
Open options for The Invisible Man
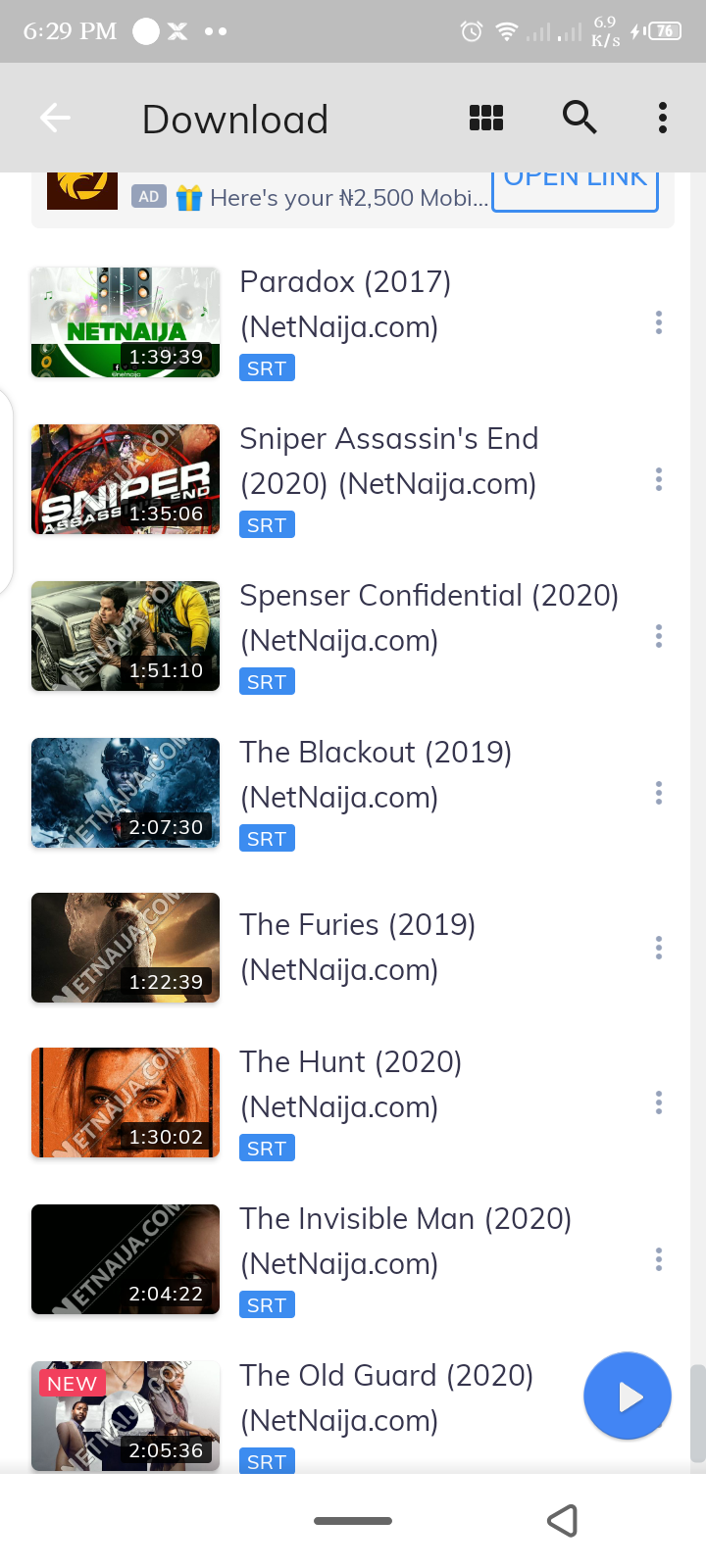(x=659, y=1259)
